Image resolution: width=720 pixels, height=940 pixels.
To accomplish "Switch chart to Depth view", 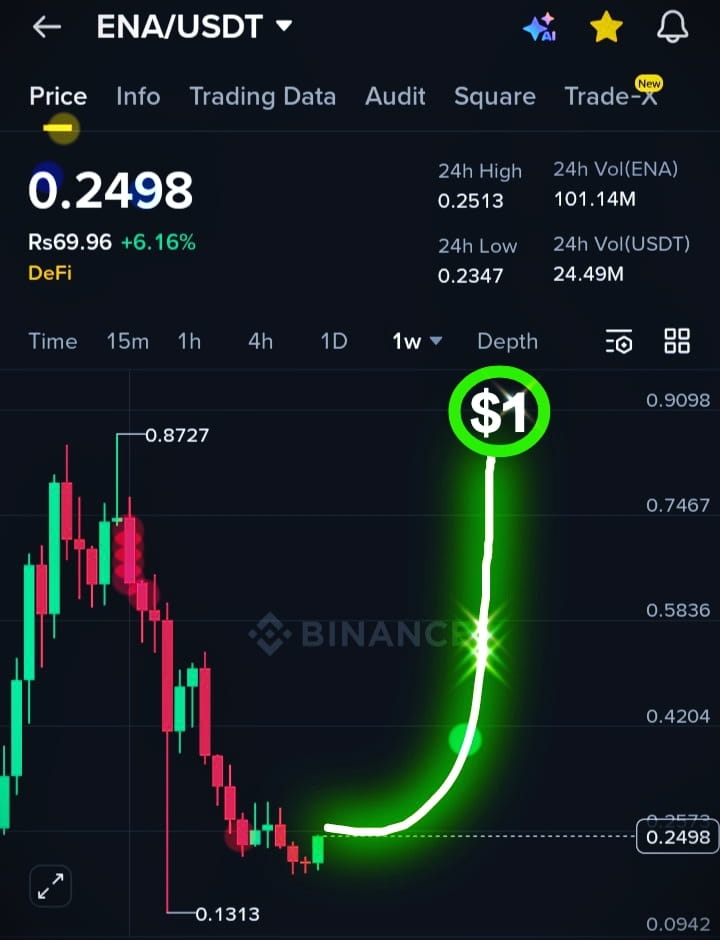I will [507, 341].
